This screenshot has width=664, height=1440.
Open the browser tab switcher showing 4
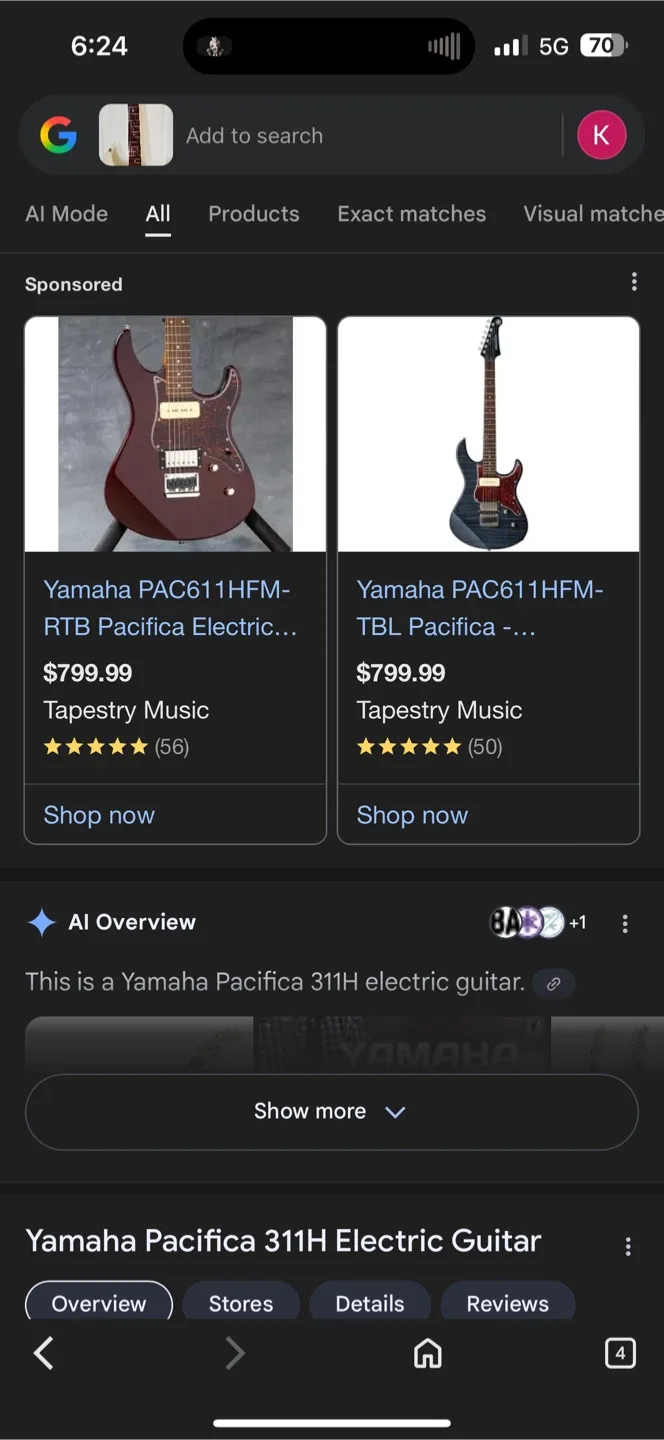point(620,1353)
